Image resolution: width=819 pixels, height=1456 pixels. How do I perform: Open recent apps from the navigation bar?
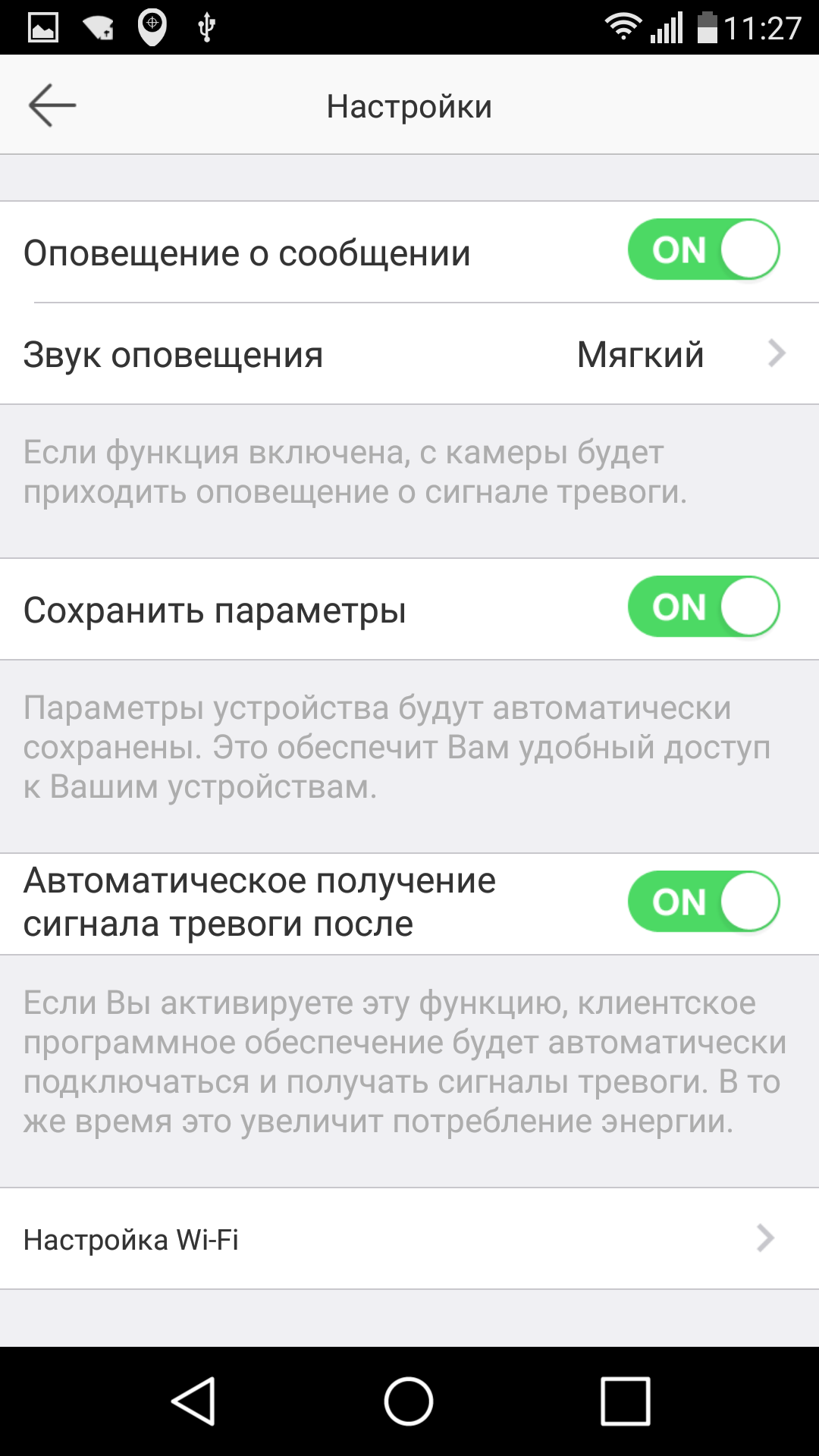pos(625,1401)
